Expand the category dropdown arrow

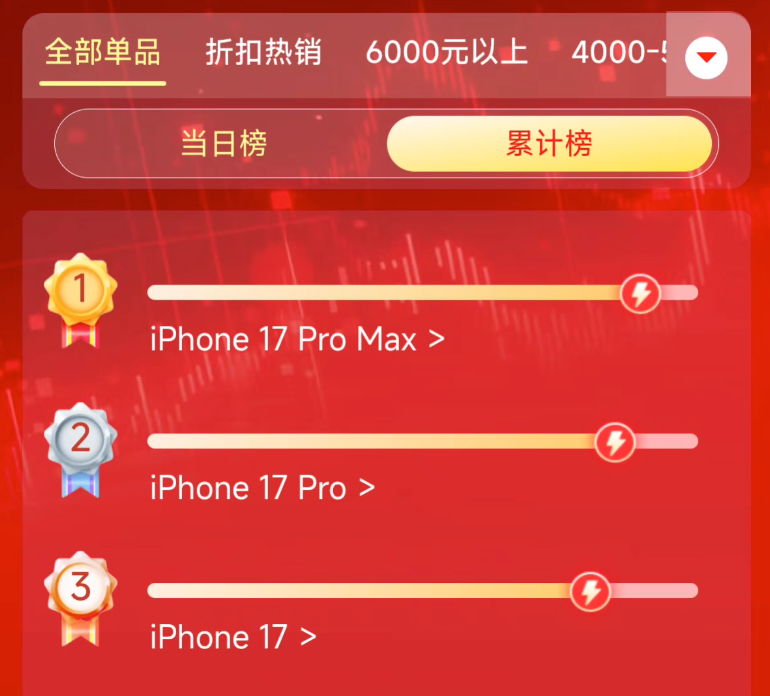click(x=707, y=58)
